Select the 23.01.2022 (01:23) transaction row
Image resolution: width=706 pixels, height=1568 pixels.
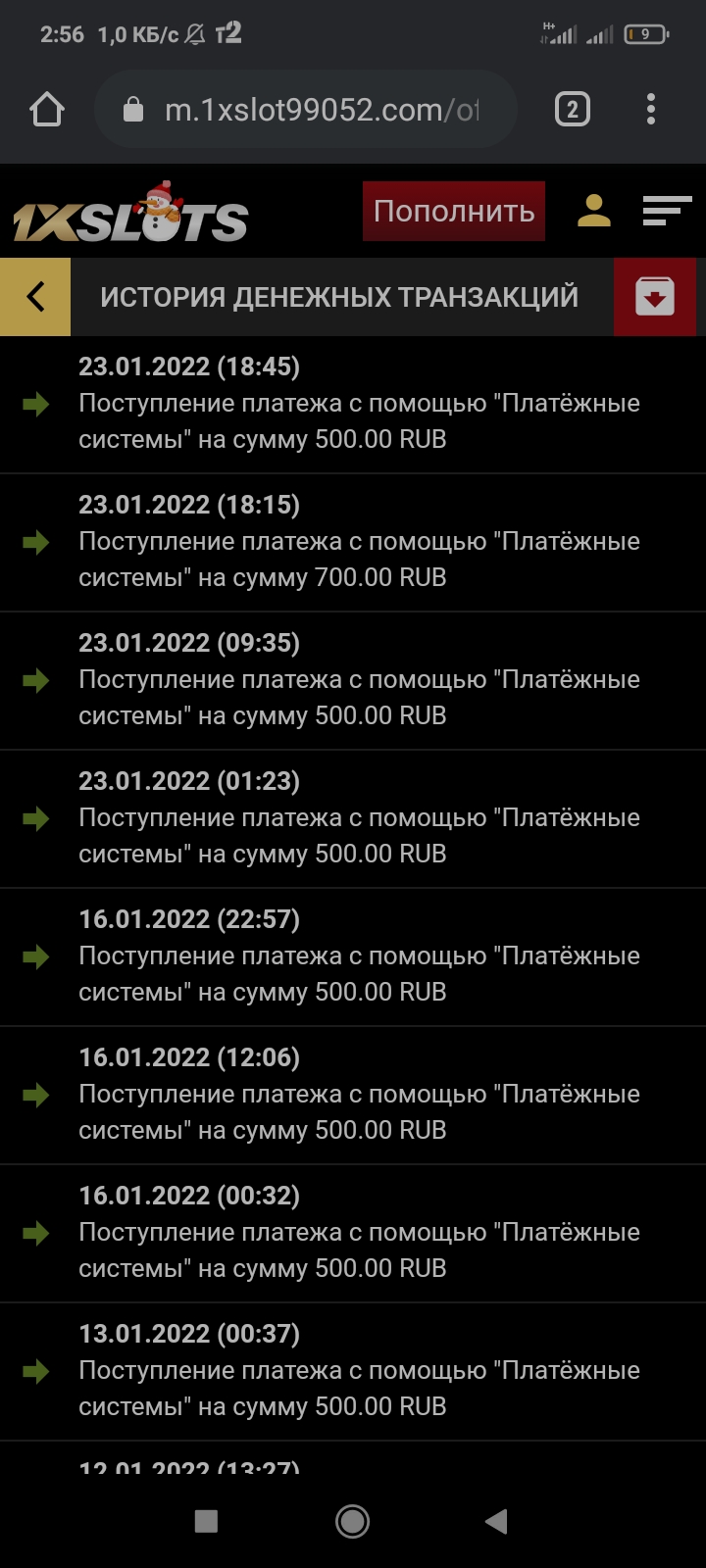[353, 818]
